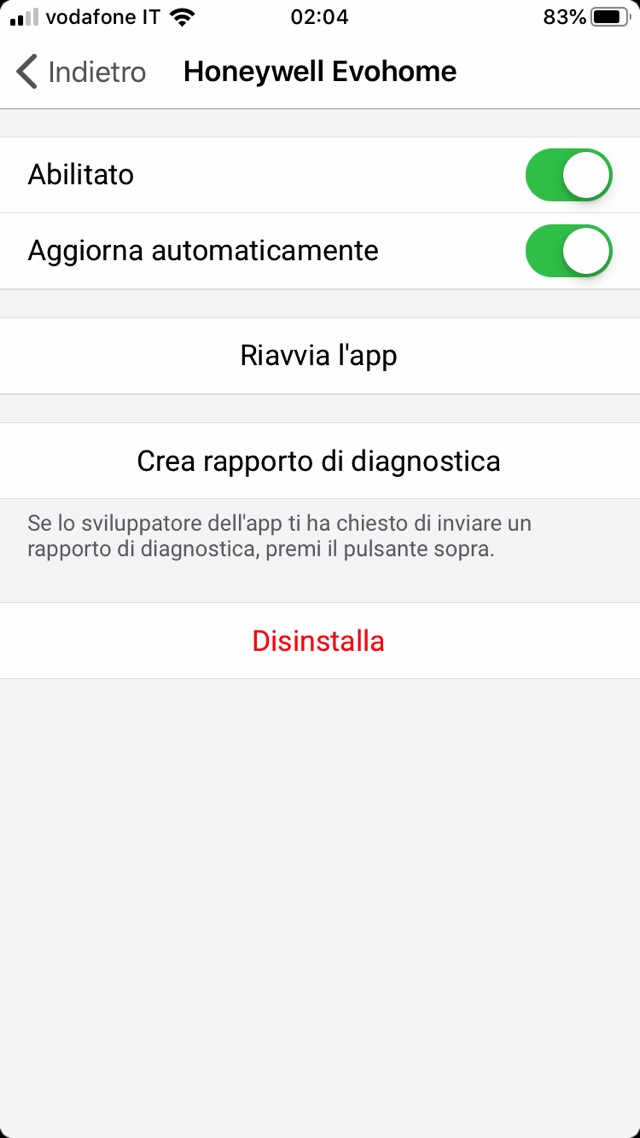
Task: Disable the Abilitato switch
Action: 568,175
